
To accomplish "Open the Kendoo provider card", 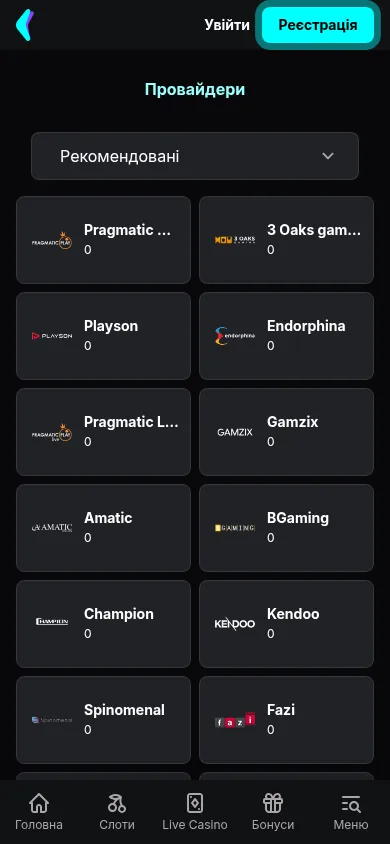I will (x=286, y=624).
